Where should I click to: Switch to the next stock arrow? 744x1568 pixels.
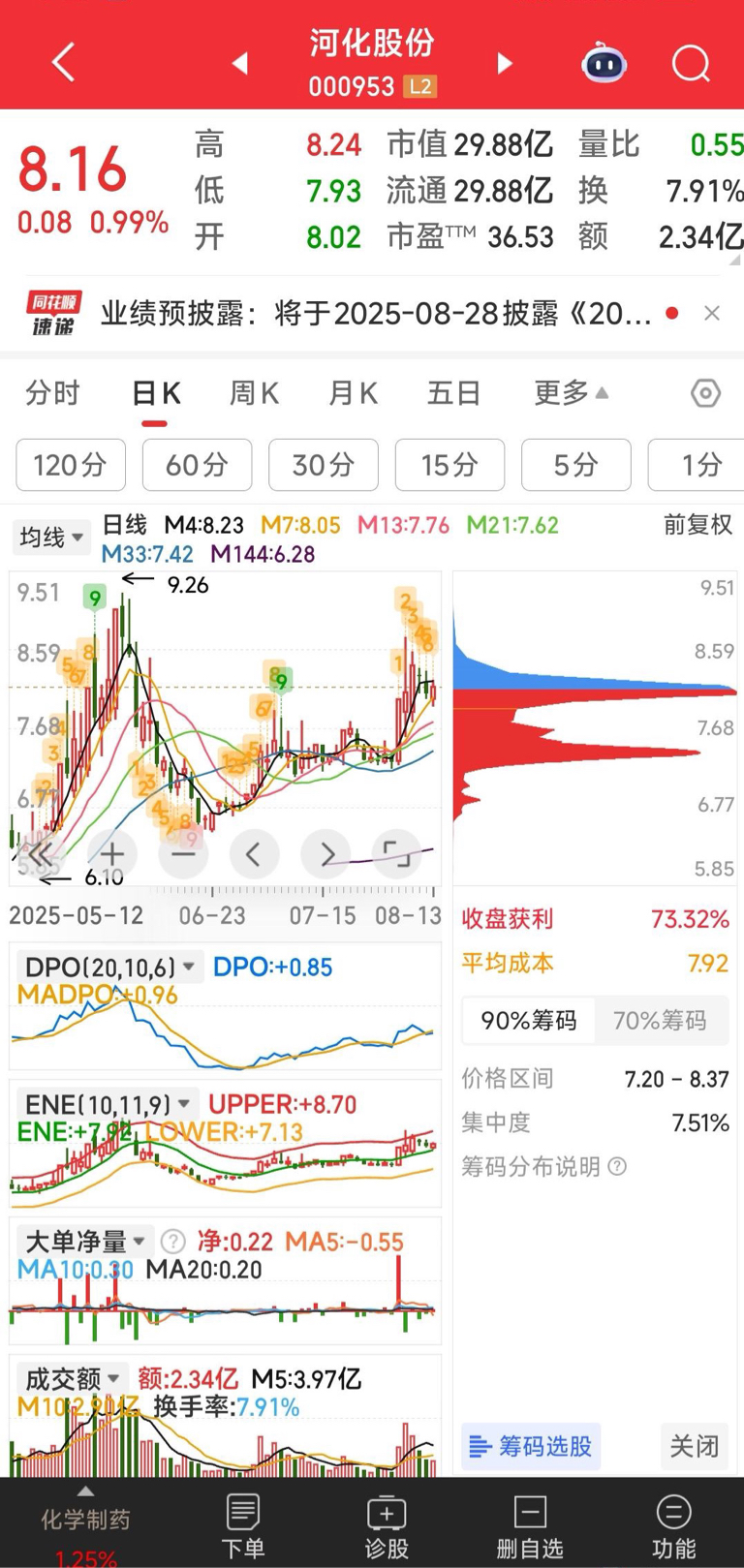[504, 64]
